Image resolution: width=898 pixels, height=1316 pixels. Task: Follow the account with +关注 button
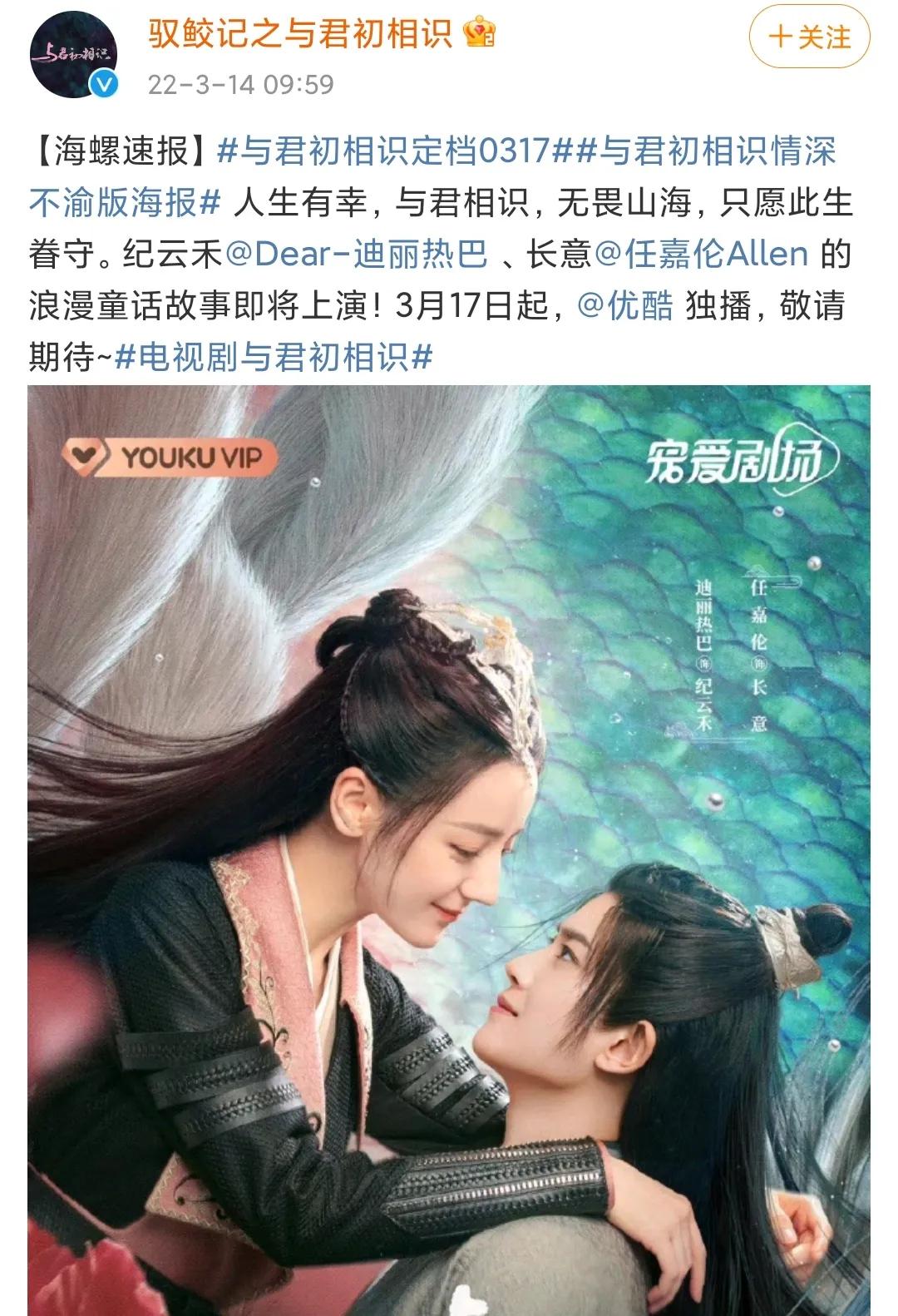coord(808,38)
